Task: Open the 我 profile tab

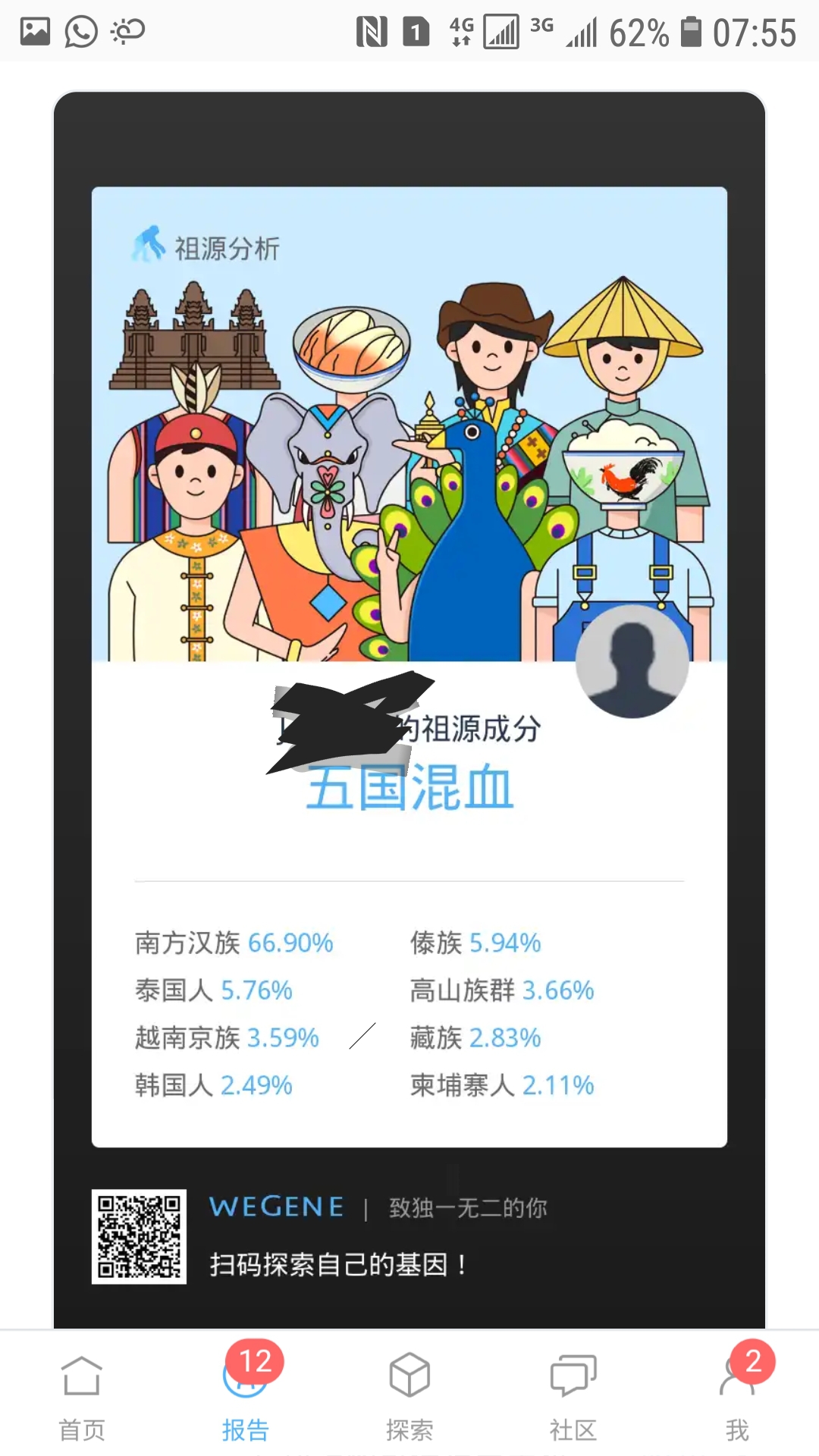Action: point(737,1397)
